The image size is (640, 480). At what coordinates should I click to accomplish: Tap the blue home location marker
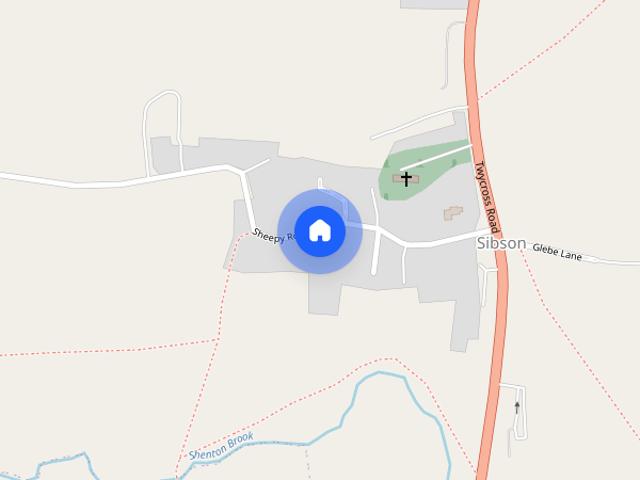click(x=319, y=231)
